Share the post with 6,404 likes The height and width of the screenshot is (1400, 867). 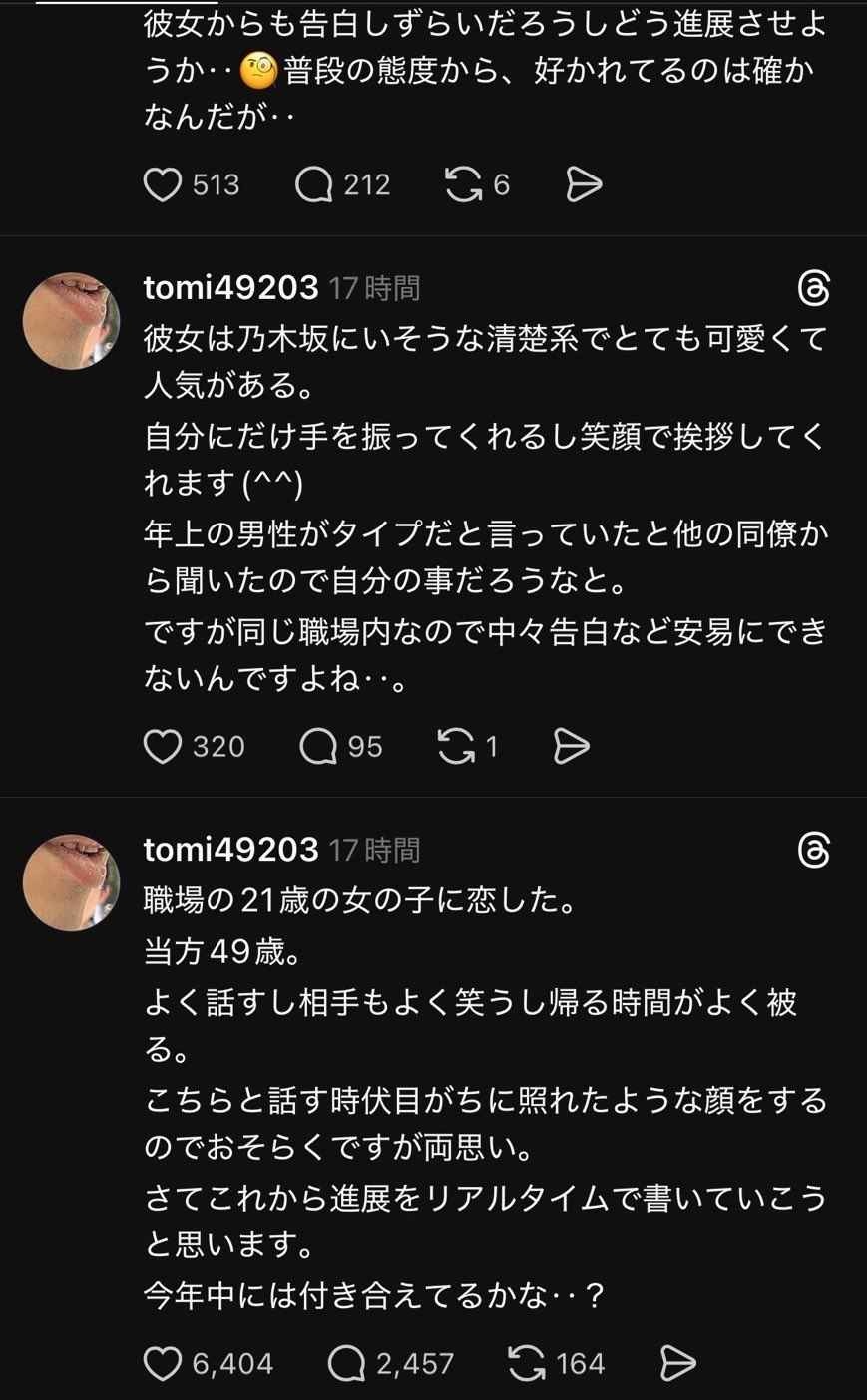point(677,1363)
